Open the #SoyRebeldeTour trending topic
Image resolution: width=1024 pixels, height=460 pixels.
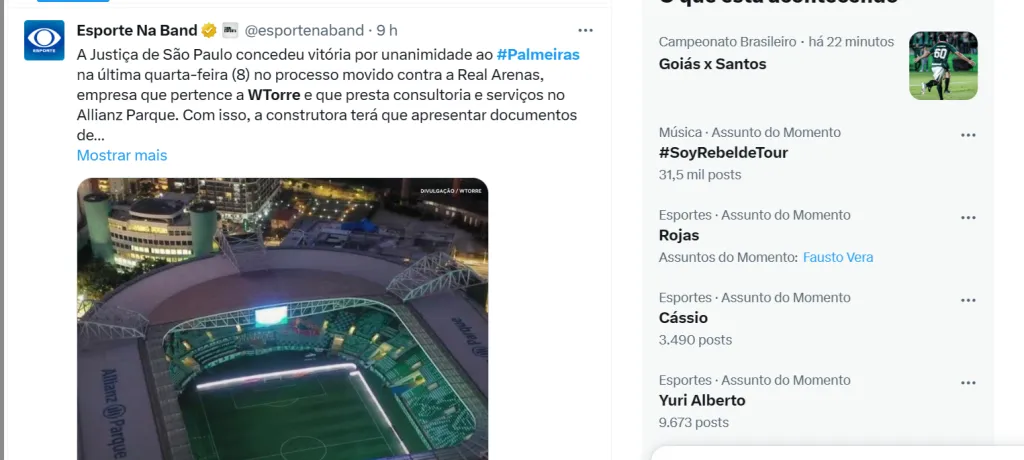point(723,152)
